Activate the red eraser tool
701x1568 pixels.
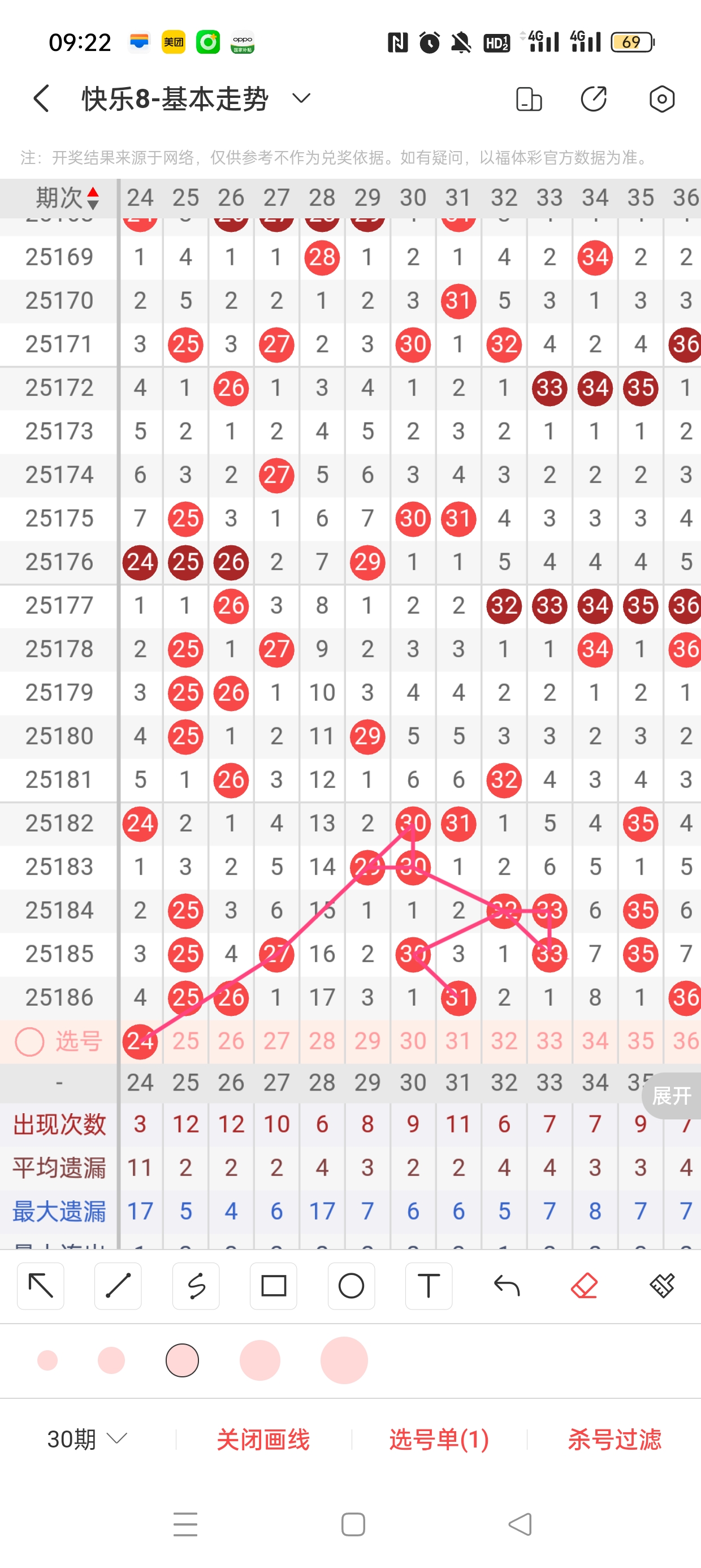(584, 1286)
